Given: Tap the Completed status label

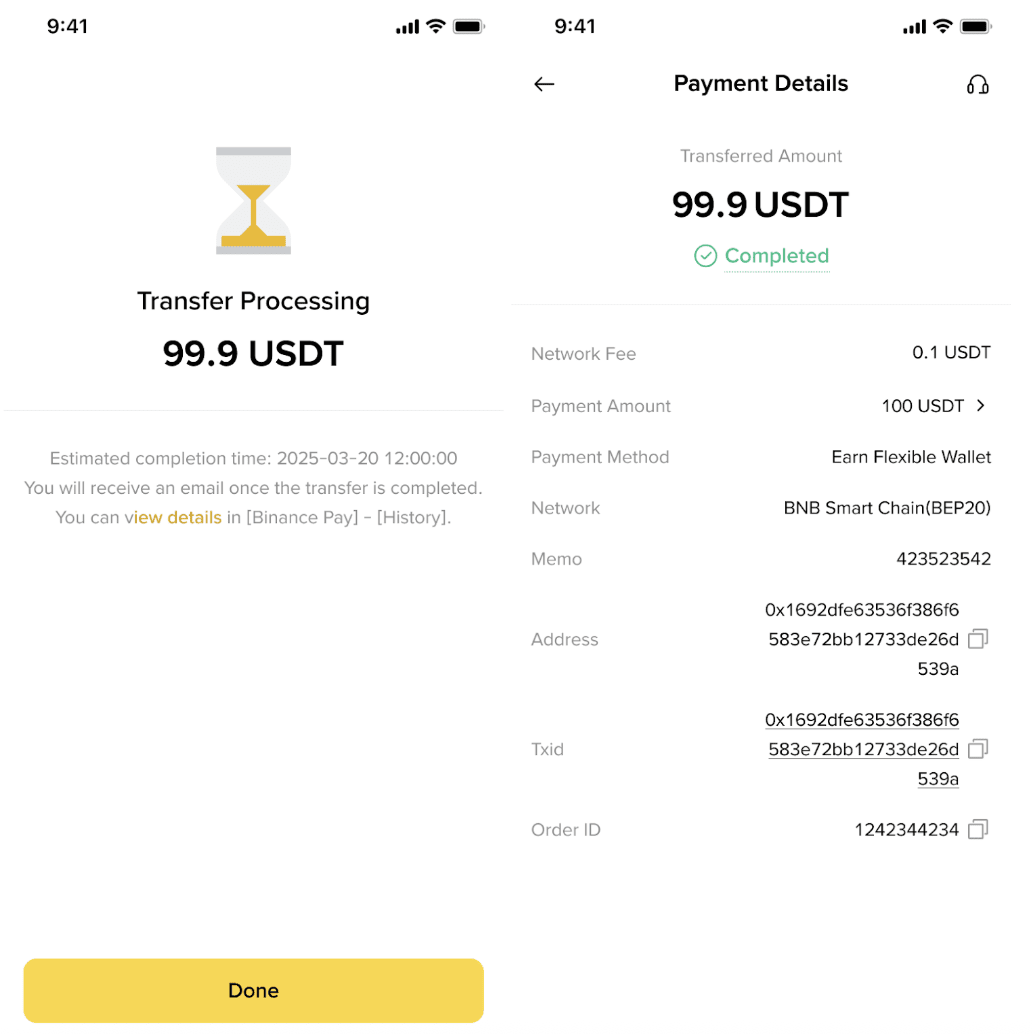Looking at the screenshot, I should click(x=776, y=256).
